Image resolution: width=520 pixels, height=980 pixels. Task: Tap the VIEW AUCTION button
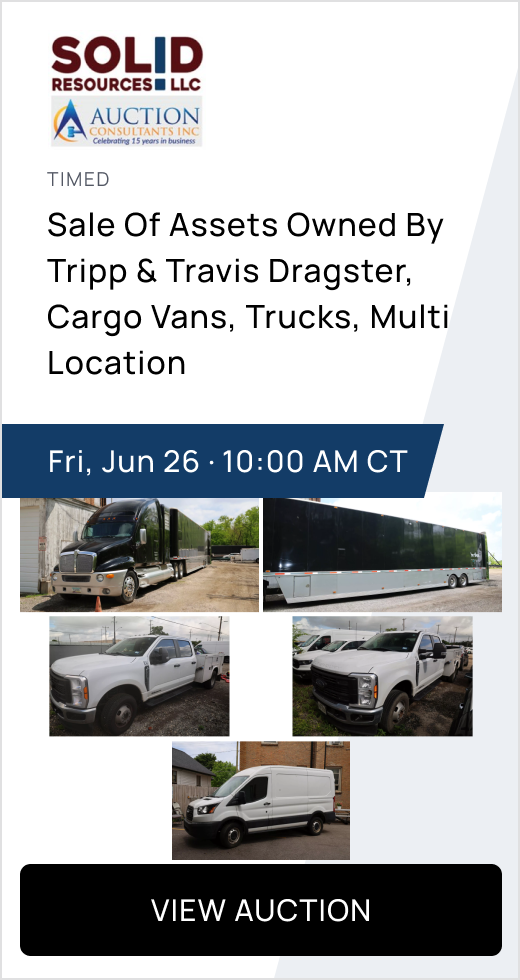point(261,909)
